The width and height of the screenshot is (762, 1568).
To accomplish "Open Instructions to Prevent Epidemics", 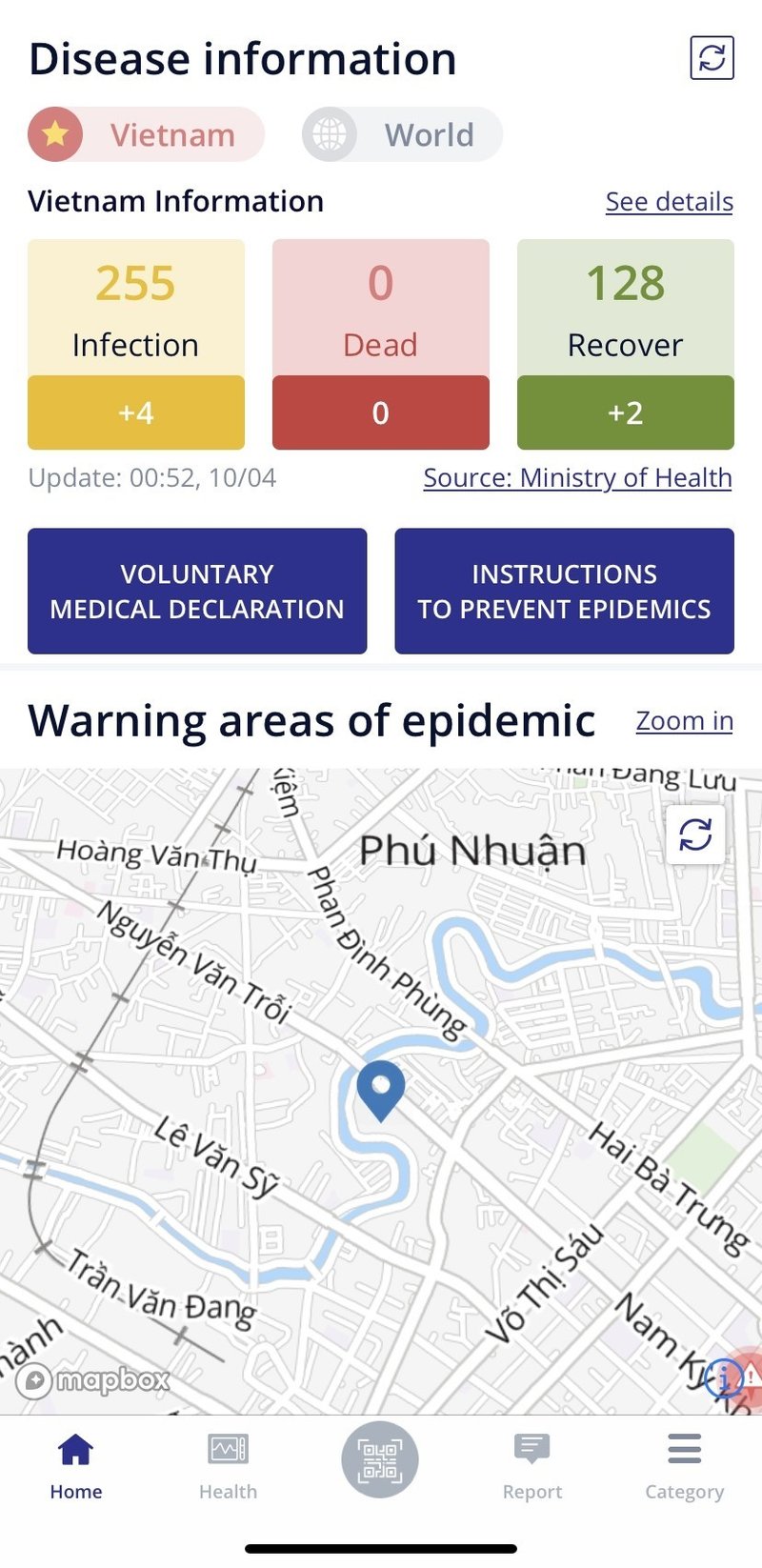I will (564, 591).
